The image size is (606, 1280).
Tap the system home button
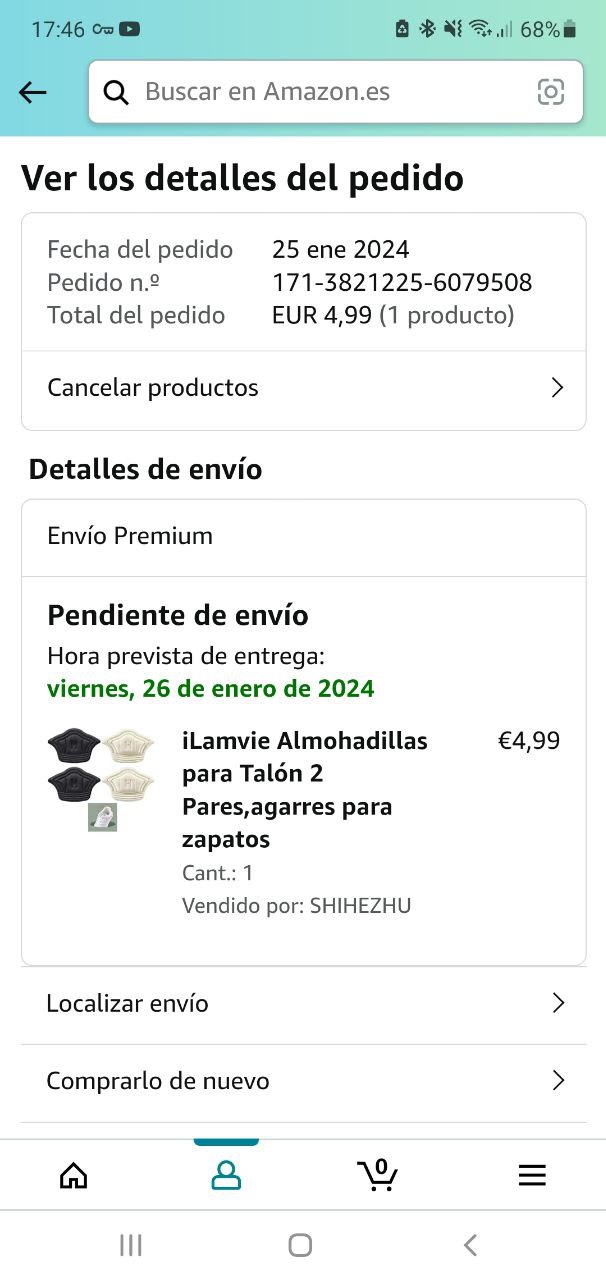[x=300, y=1245]
